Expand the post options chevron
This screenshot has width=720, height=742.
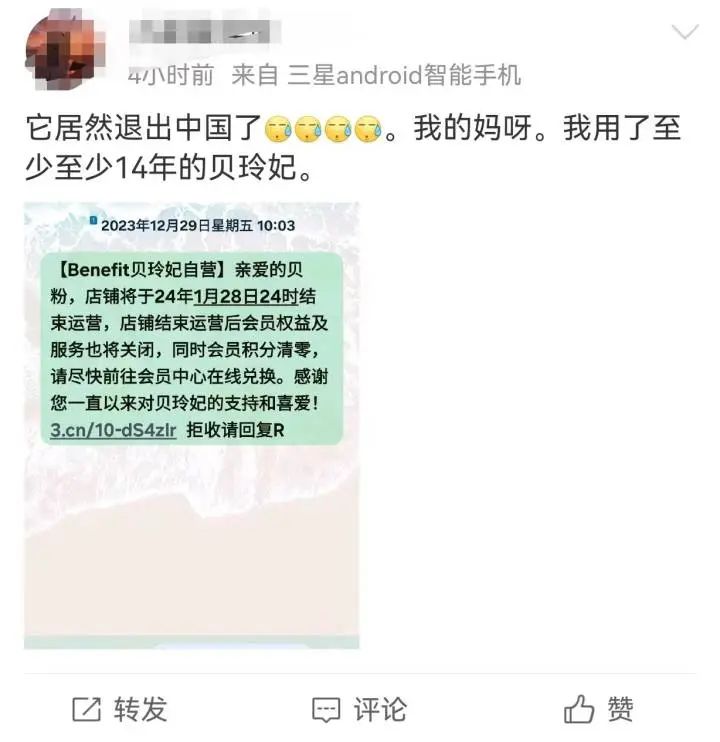point(685,32)
